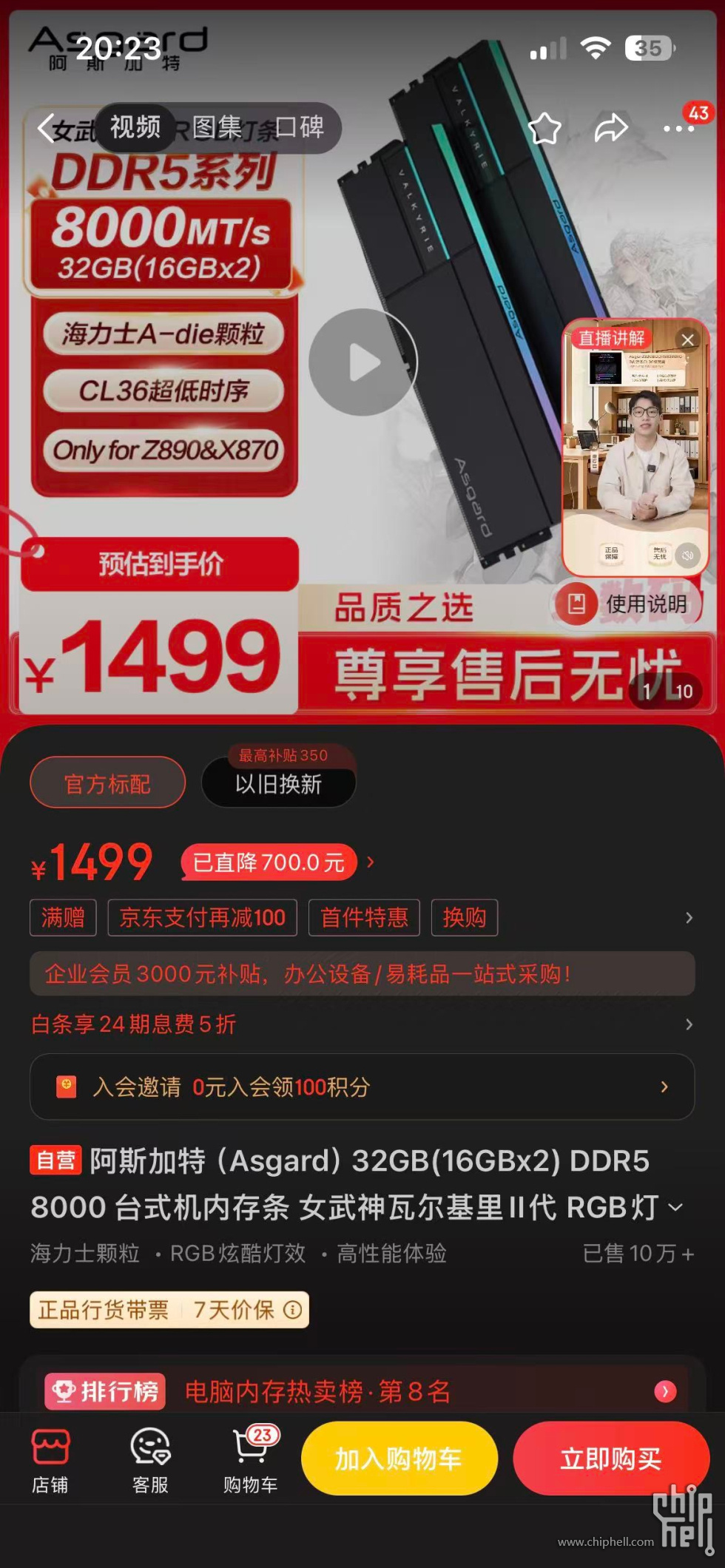This screenshot has width=725, height=1568.
Task: Tap 加入购物车 to add to cart
Action: point(399,1459)
